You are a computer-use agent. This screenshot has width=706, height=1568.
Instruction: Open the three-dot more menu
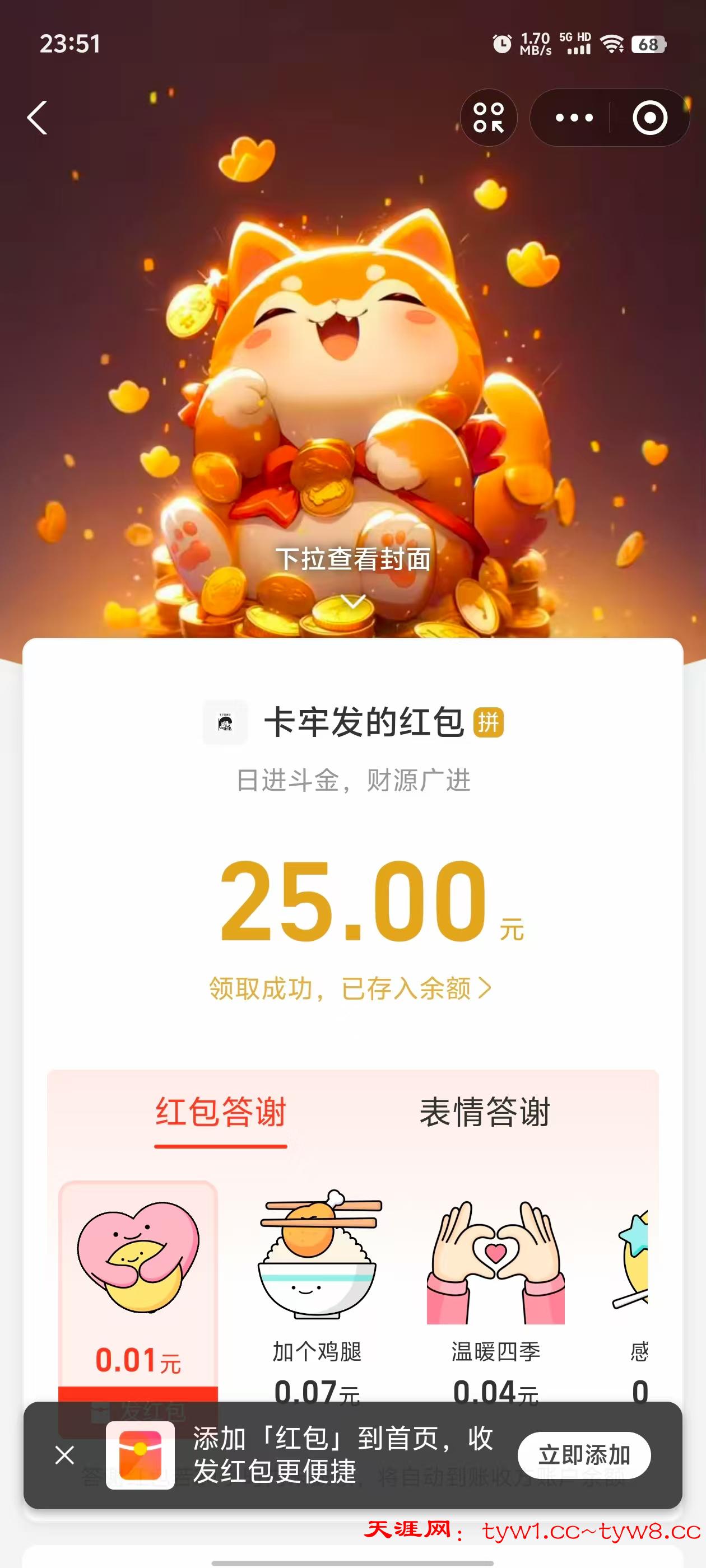[574, 118]
